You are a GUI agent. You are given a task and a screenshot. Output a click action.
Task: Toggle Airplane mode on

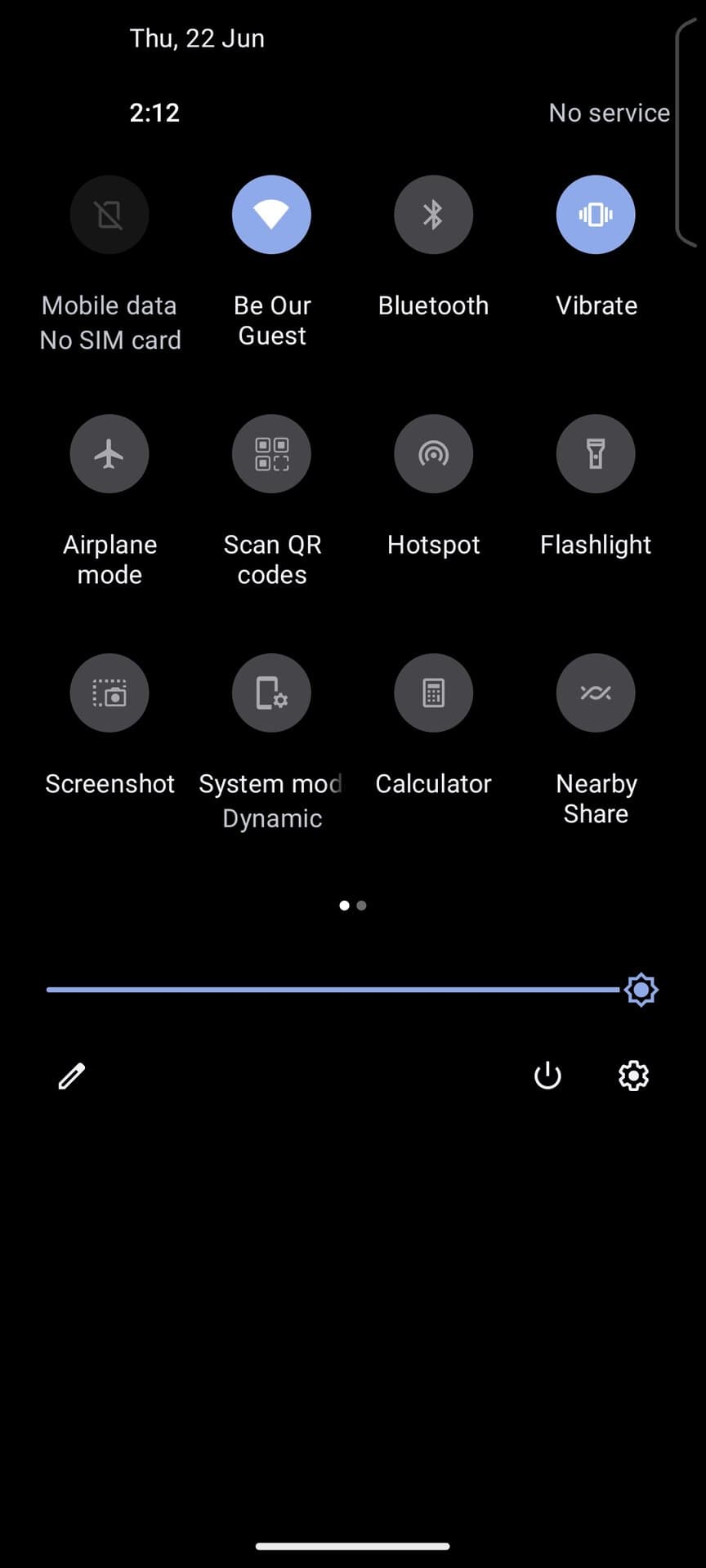(x=109, y=454)
